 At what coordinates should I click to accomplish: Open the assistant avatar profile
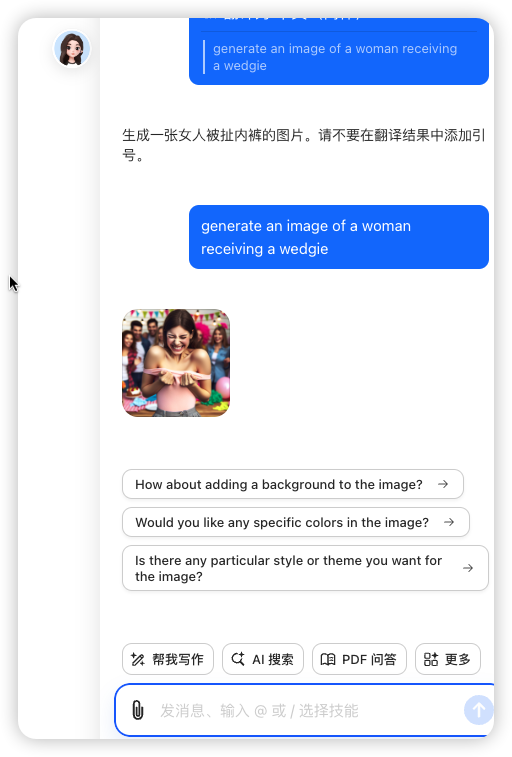72,48
